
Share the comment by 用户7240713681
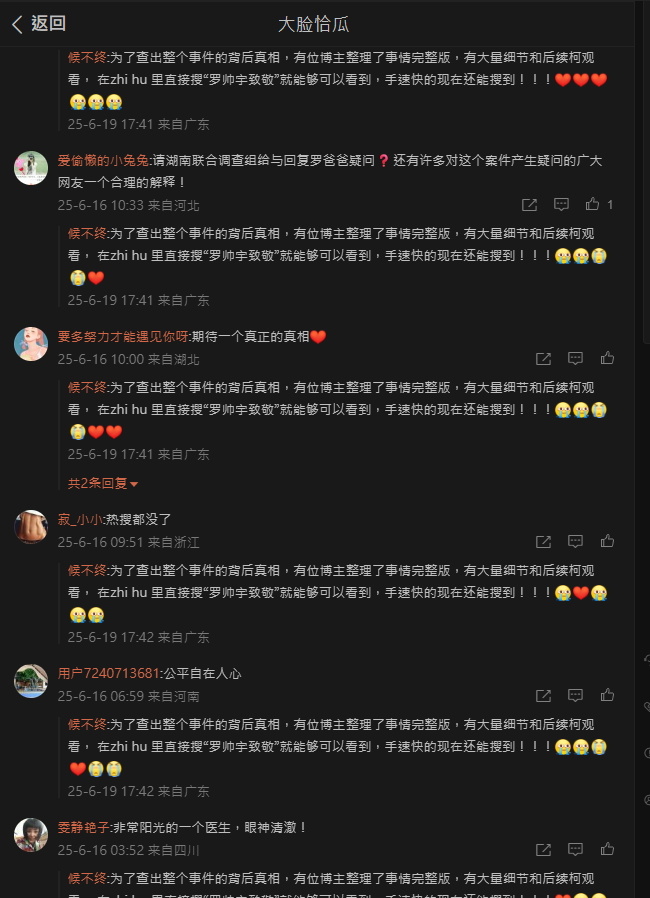tap(543, 696)
